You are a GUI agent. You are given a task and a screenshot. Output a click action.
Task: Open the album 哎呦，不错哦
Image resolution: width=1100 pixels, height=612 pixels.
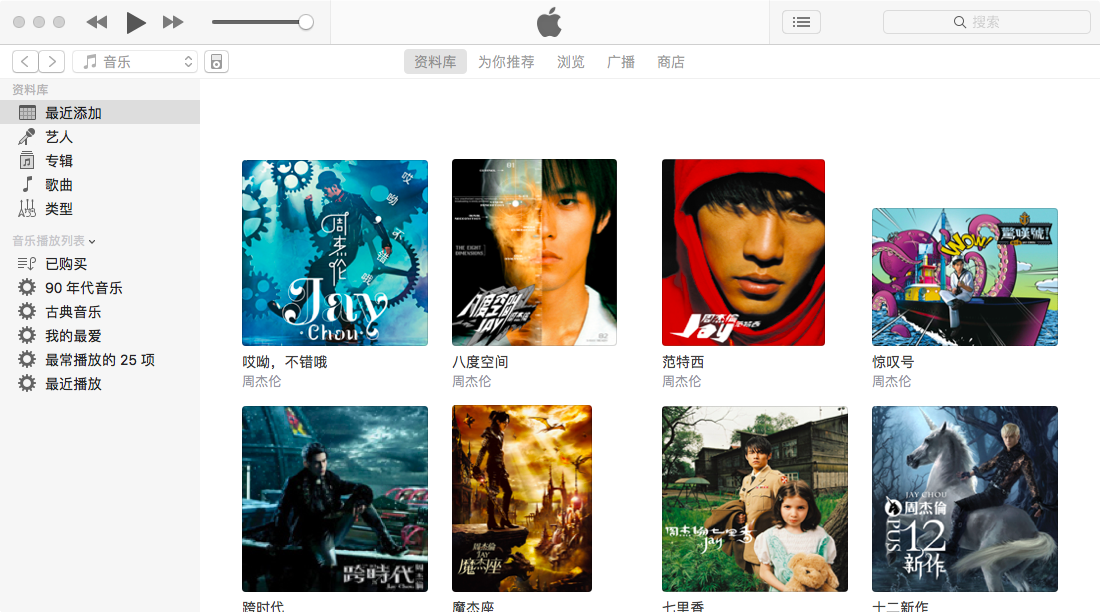pos(335,252)
